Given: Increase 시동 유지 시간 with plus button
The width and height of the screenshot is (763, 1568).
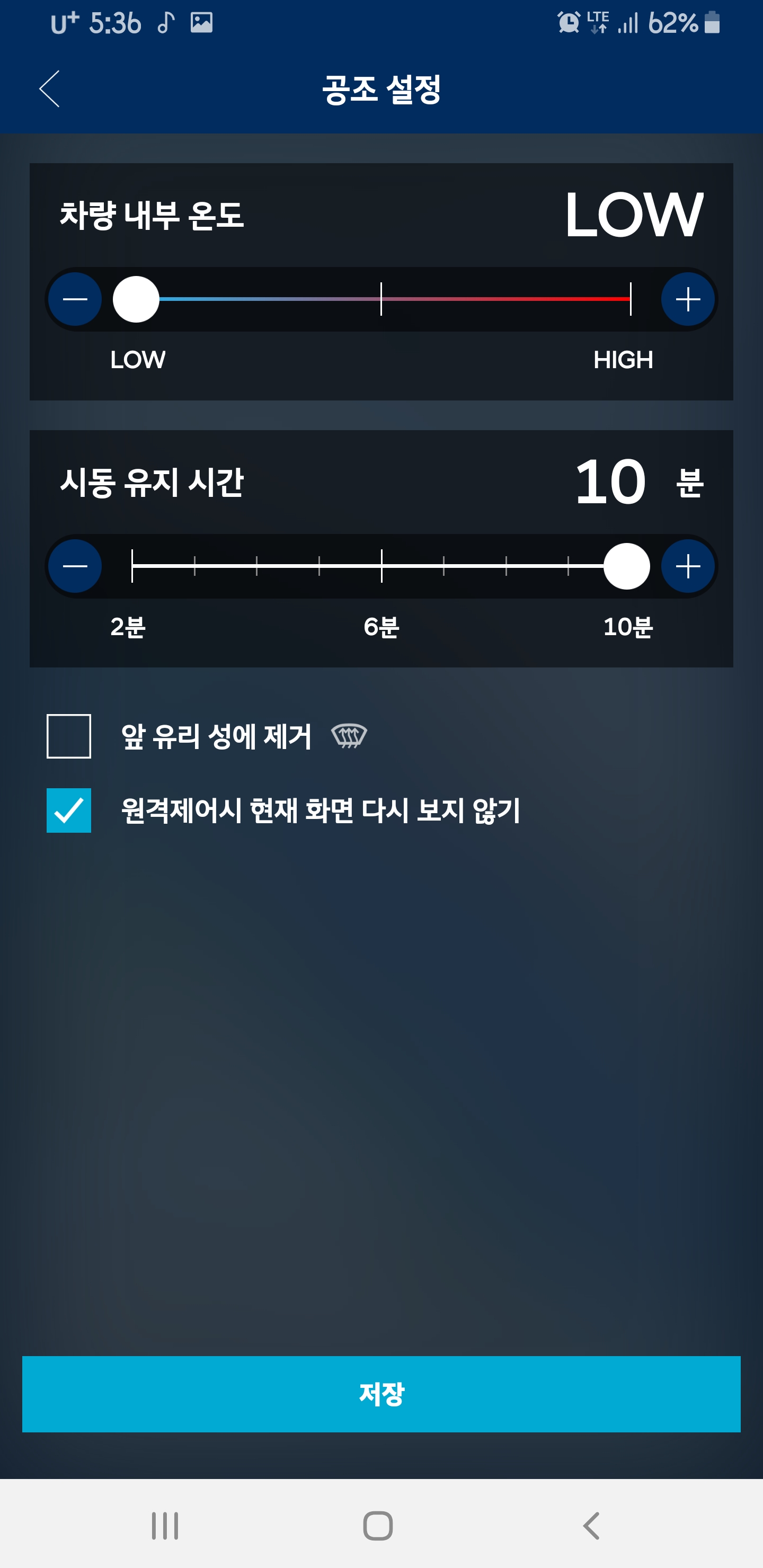Looking at the screenshot, I should point(687,566).
